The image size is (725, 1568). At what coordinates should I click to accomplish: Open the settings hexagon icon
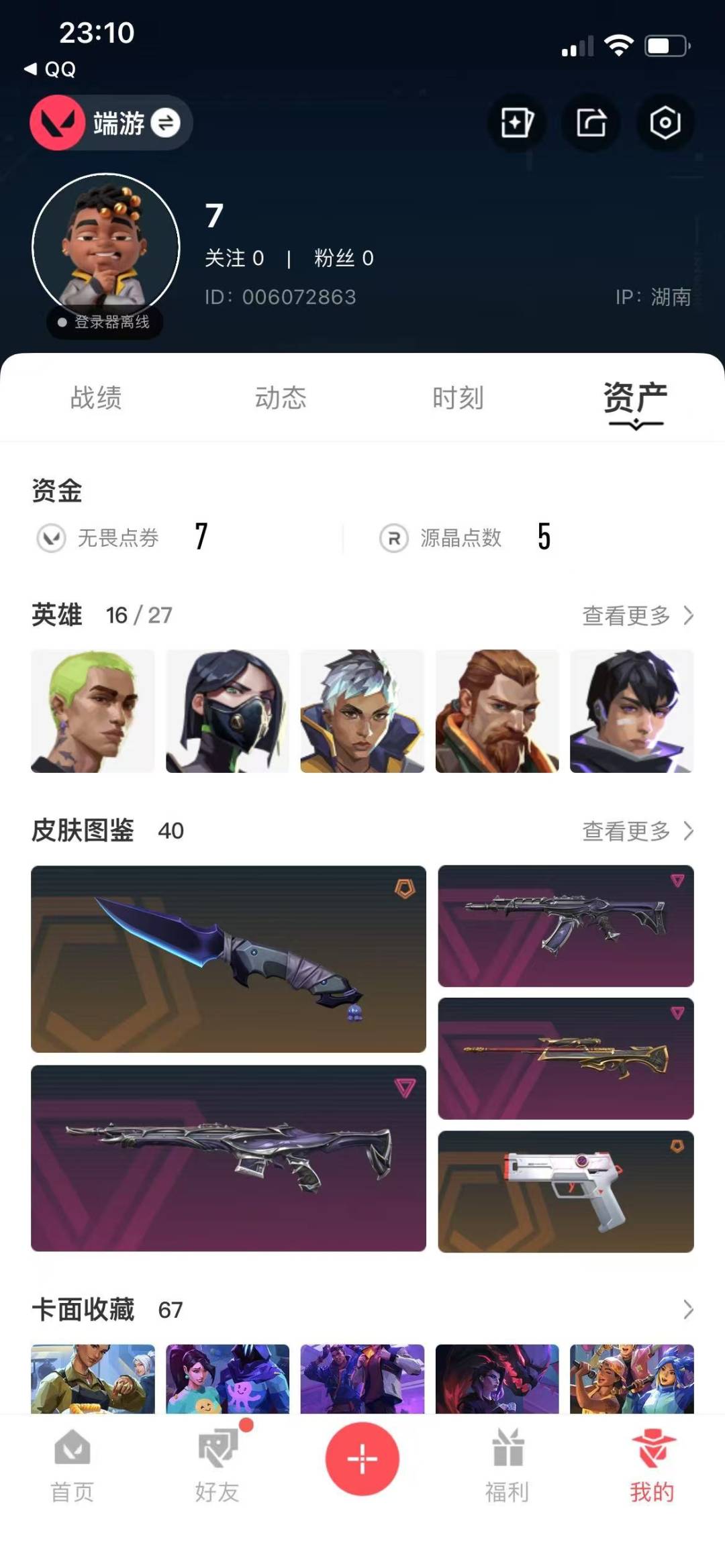(665, 123)
